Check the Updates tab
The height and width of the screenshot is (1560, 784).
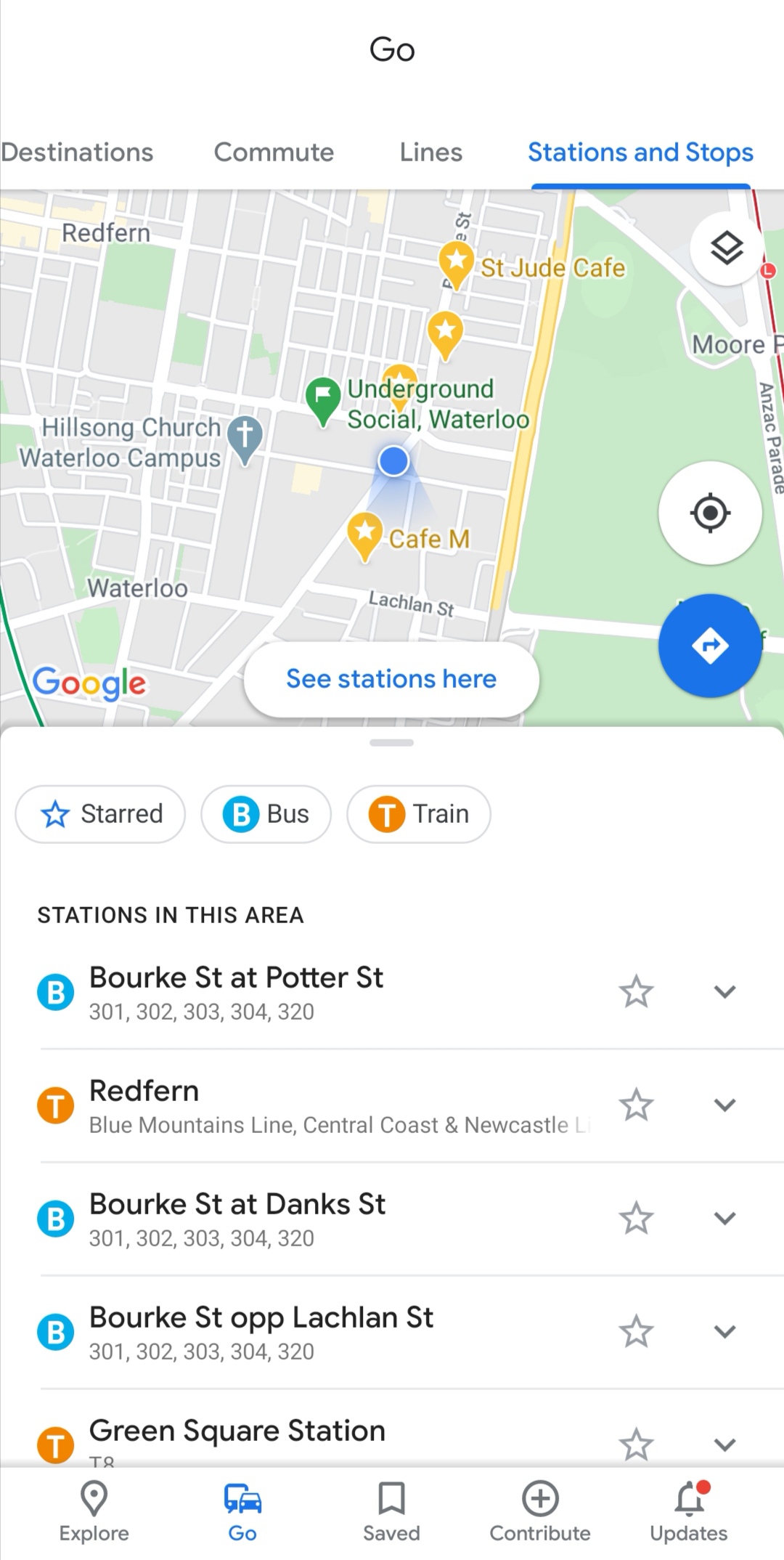pyautogui.click(x=689, y=1512)
